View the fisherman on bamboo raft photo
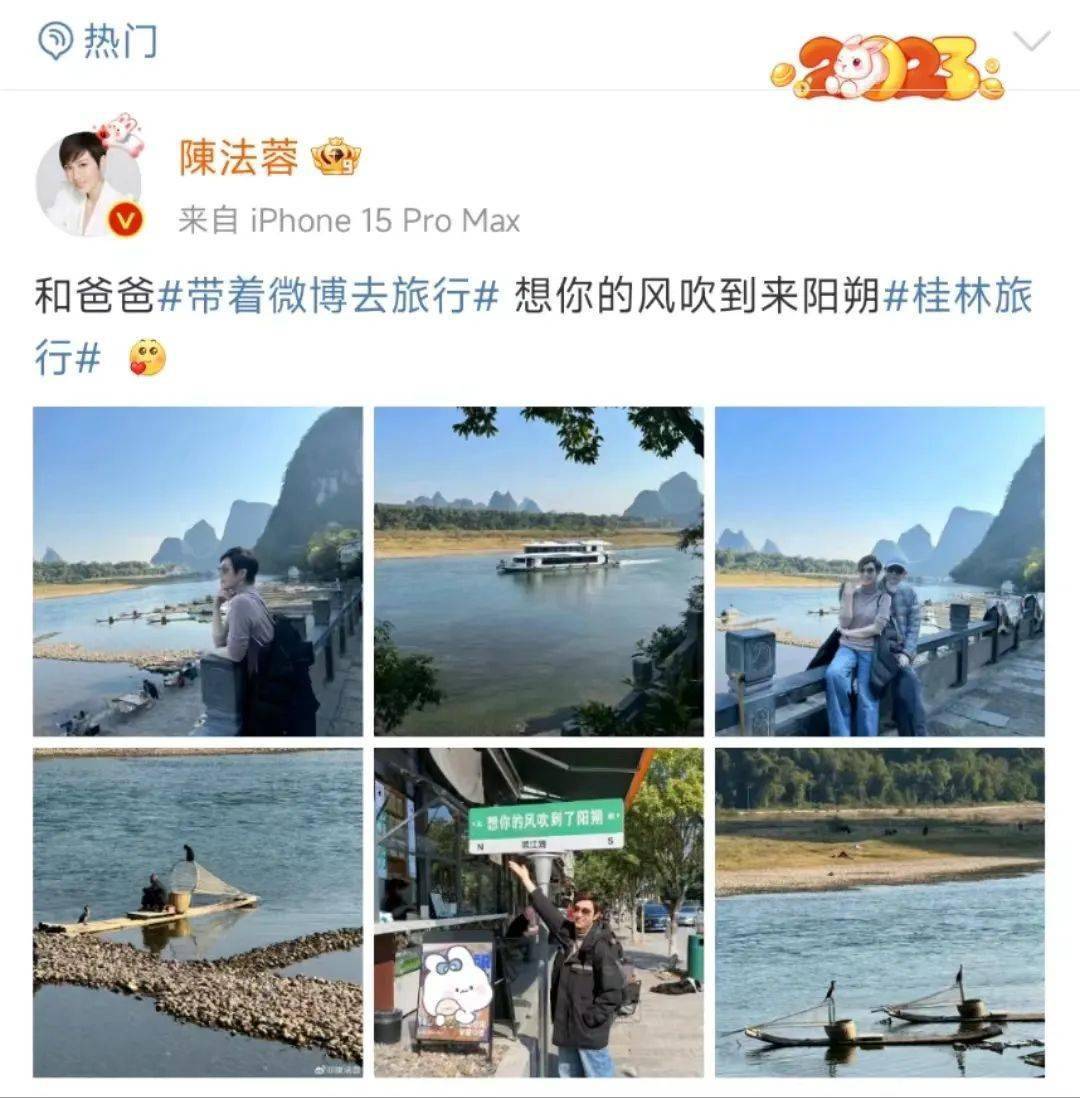Image resolution: width=1080 pixels, height=1098 pixels. point(198,912)
